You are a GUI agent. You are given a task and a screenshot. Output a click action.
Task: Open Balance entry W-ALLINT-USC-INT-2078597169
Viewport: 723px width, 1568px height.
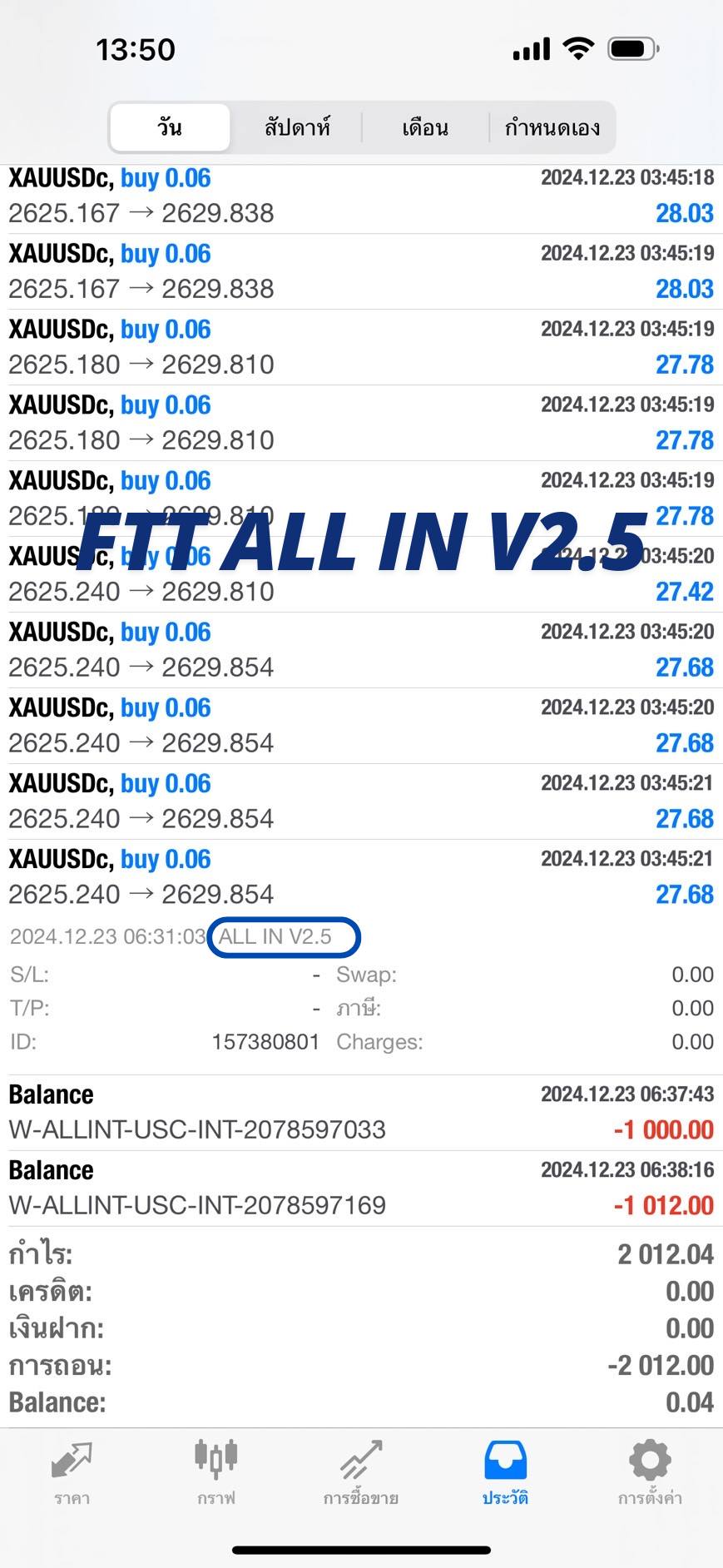pos(361,1188)
